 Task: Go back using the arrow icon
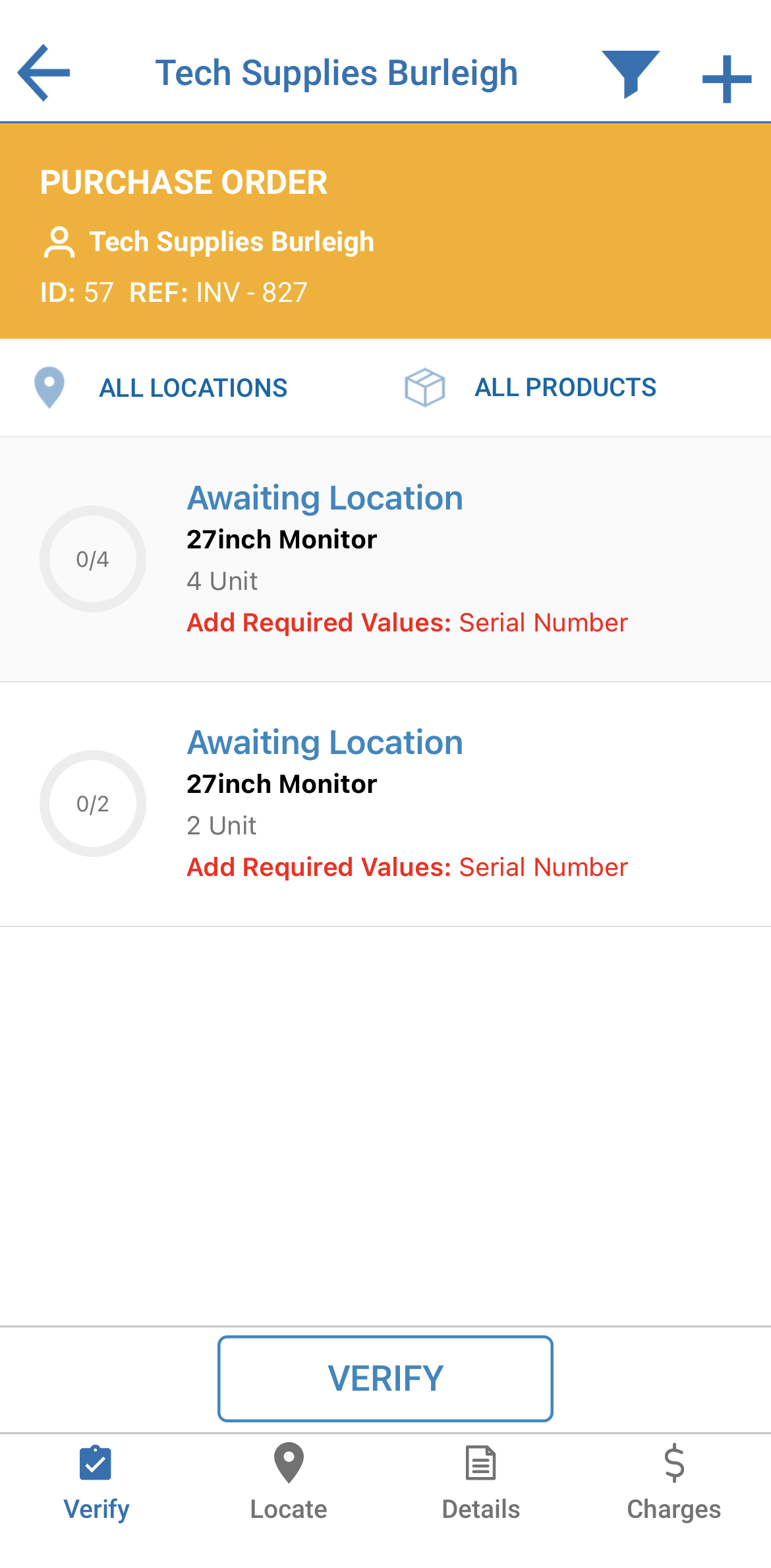[x=44, y=73]
